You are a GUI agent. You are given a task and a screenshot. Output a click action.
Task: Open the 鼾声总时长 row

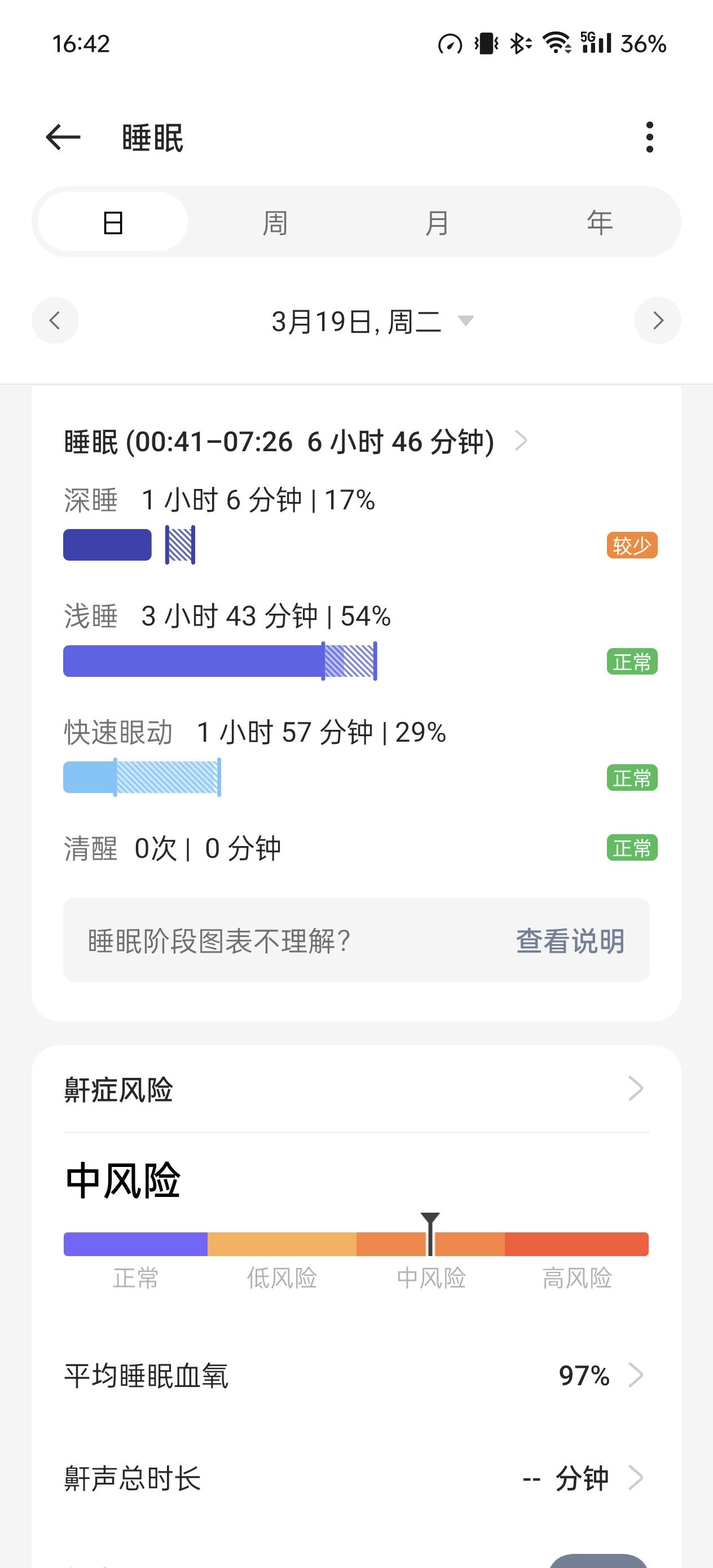(356, 1478)
